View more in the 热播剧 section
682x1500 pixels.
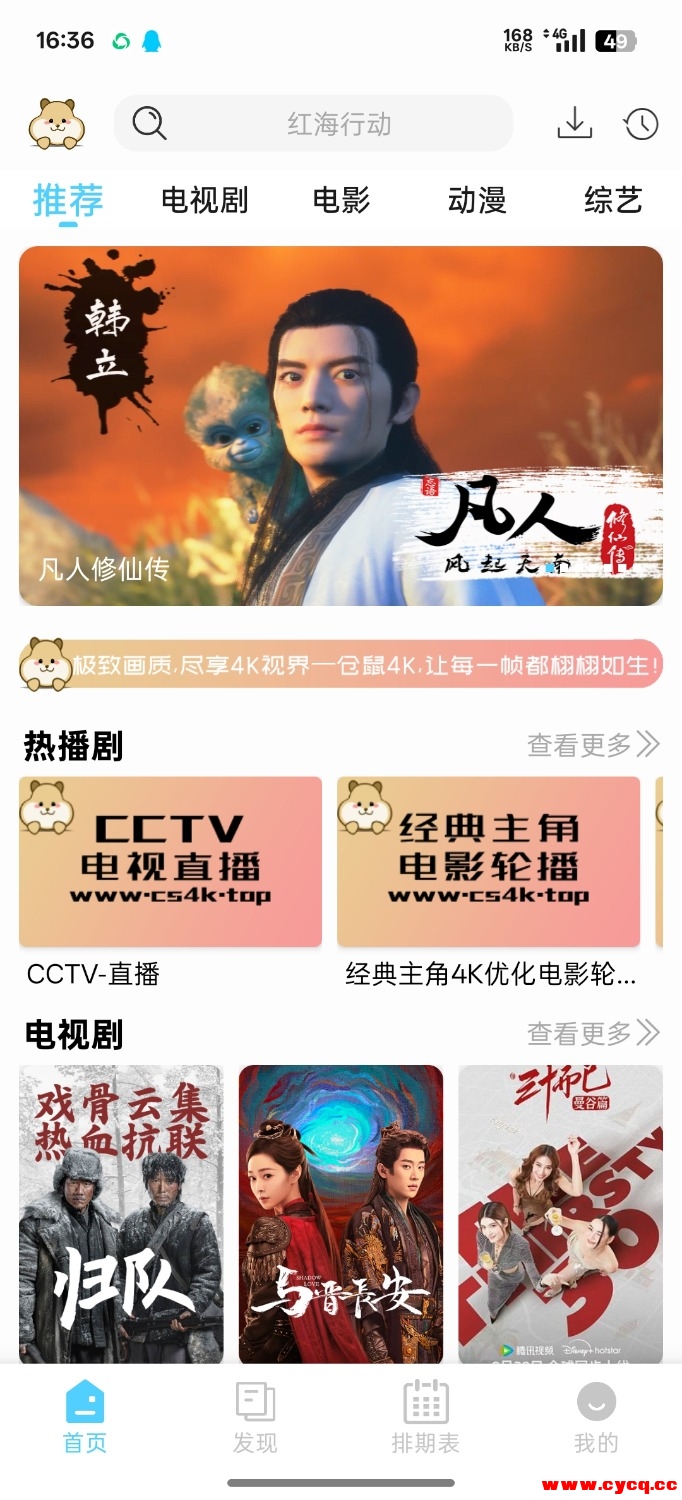pos(593,745)
